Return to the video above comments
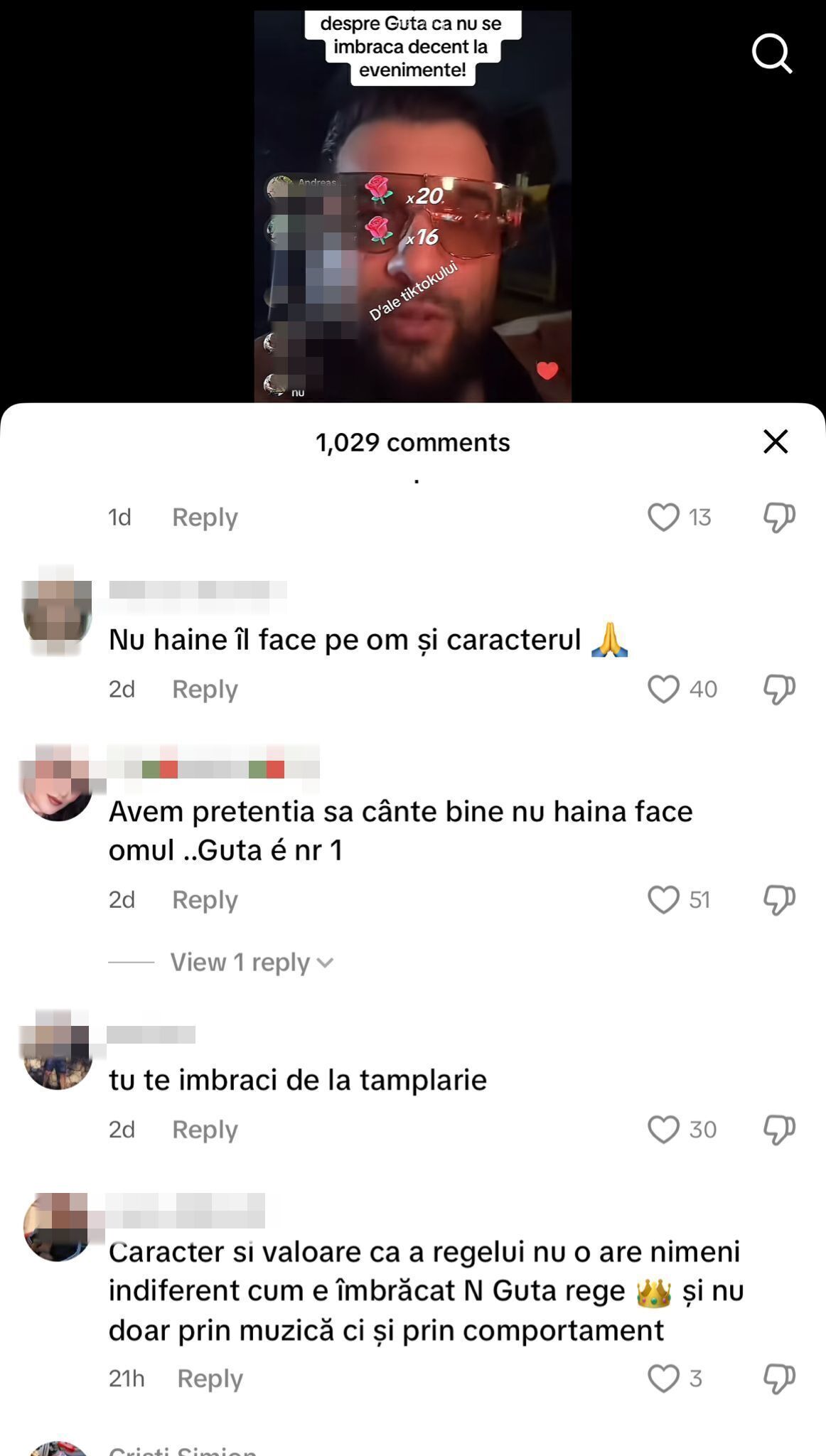Image resolution: width=826 pixels, height=1456 pixels. (x=412, y=206)
